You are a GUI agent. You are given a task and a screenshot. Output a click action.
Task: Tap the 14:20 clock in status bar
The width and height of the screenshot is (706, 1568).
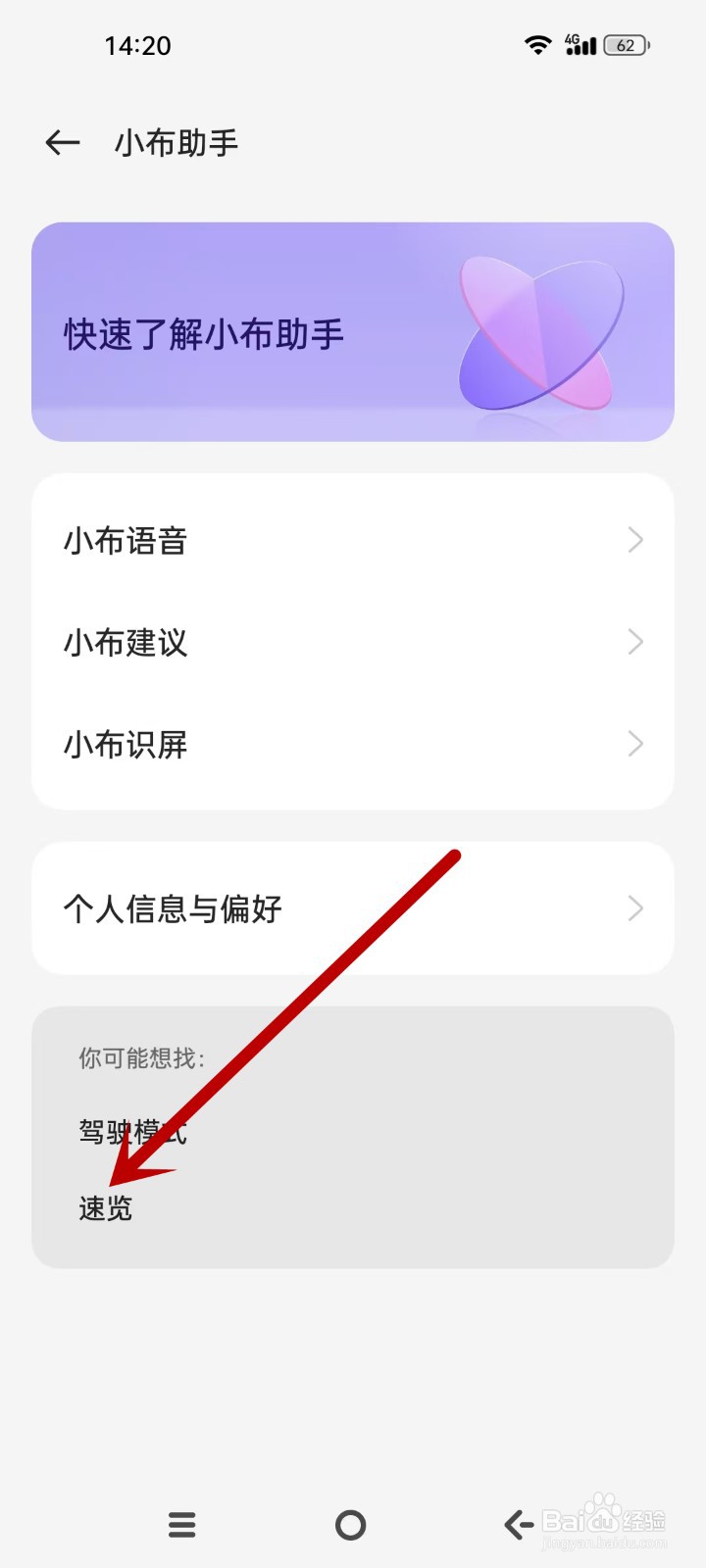[139, 44]
